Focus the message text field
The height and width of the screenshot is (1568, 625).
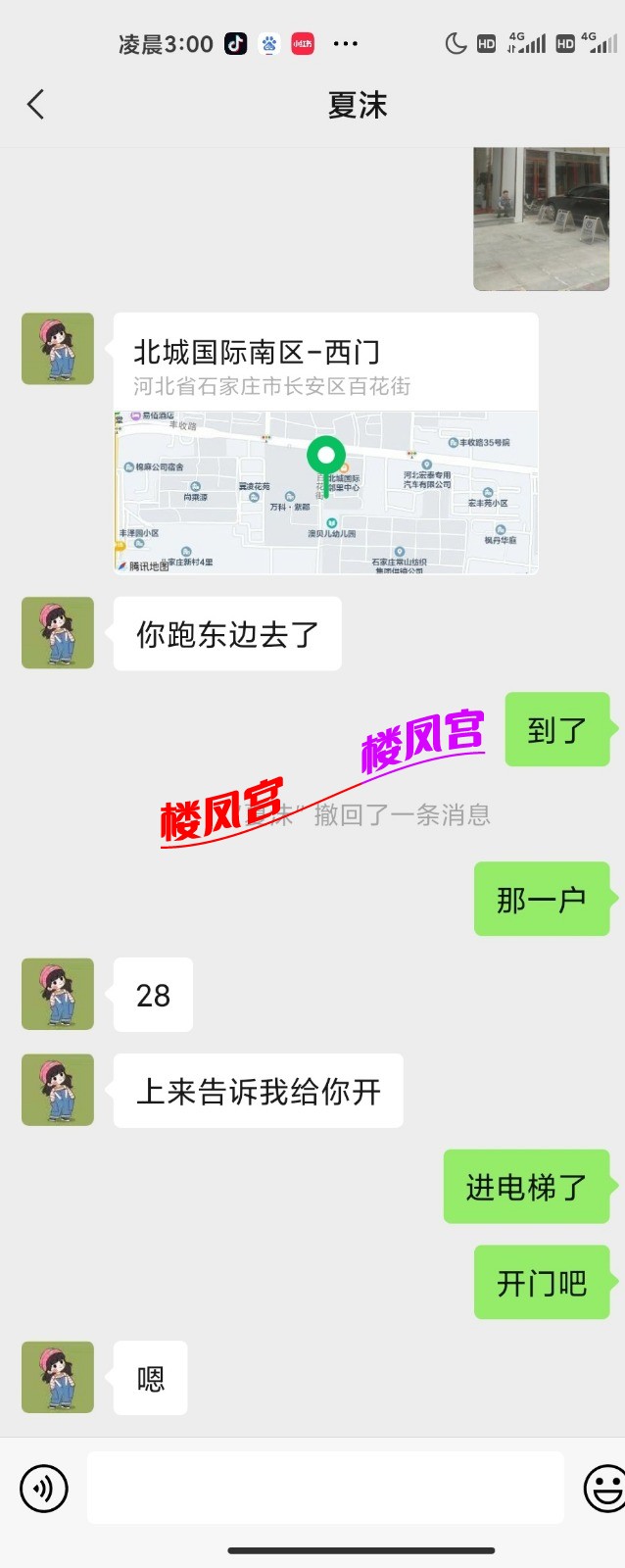325,1488
